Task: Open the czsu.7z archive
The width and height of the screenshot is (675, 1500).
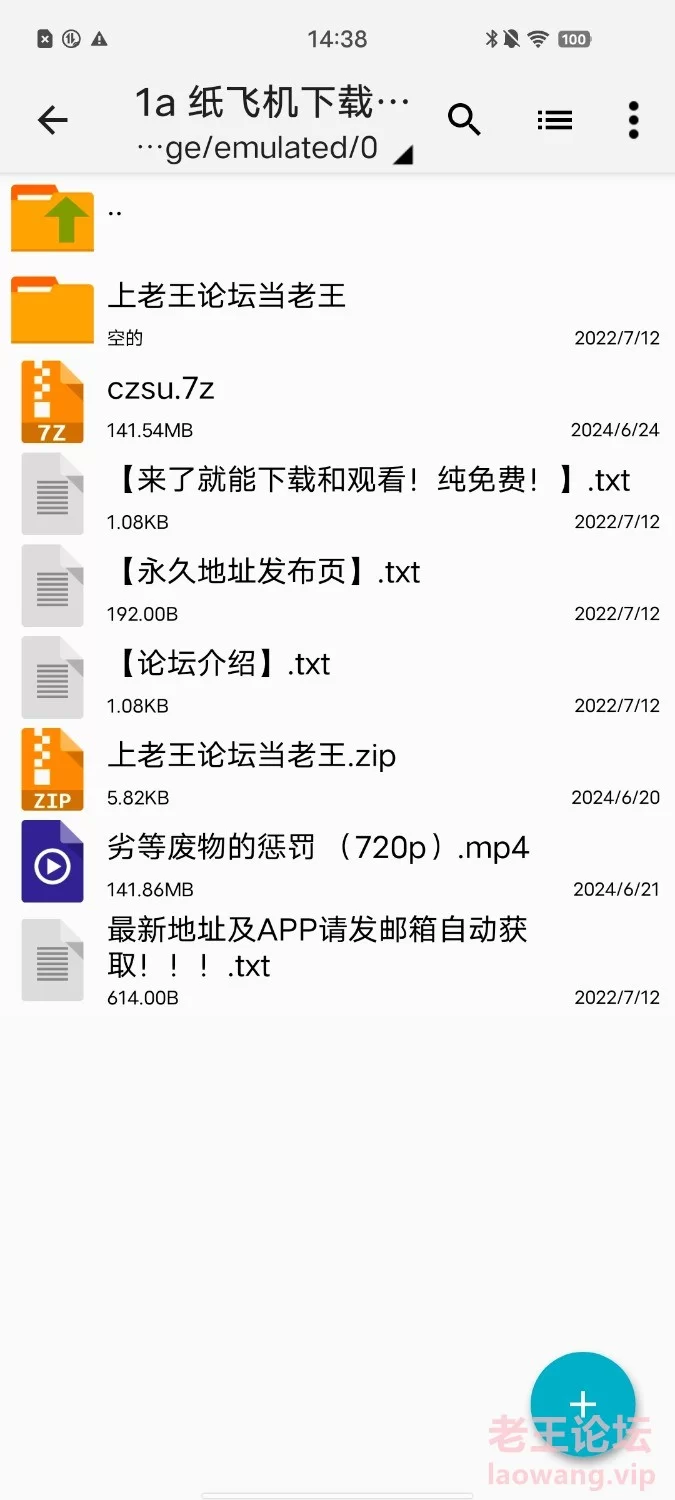Action: 337,403
